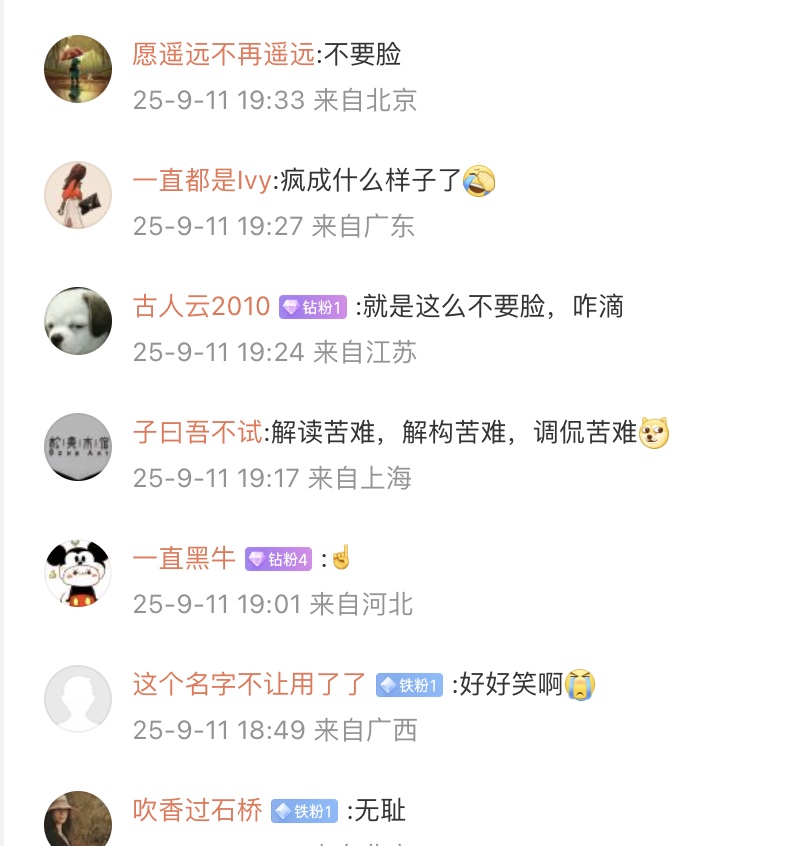Tap the avatar of 愿遥远不再遥远
The height and width of the screenshot is (846, 808).
(78, 69)
